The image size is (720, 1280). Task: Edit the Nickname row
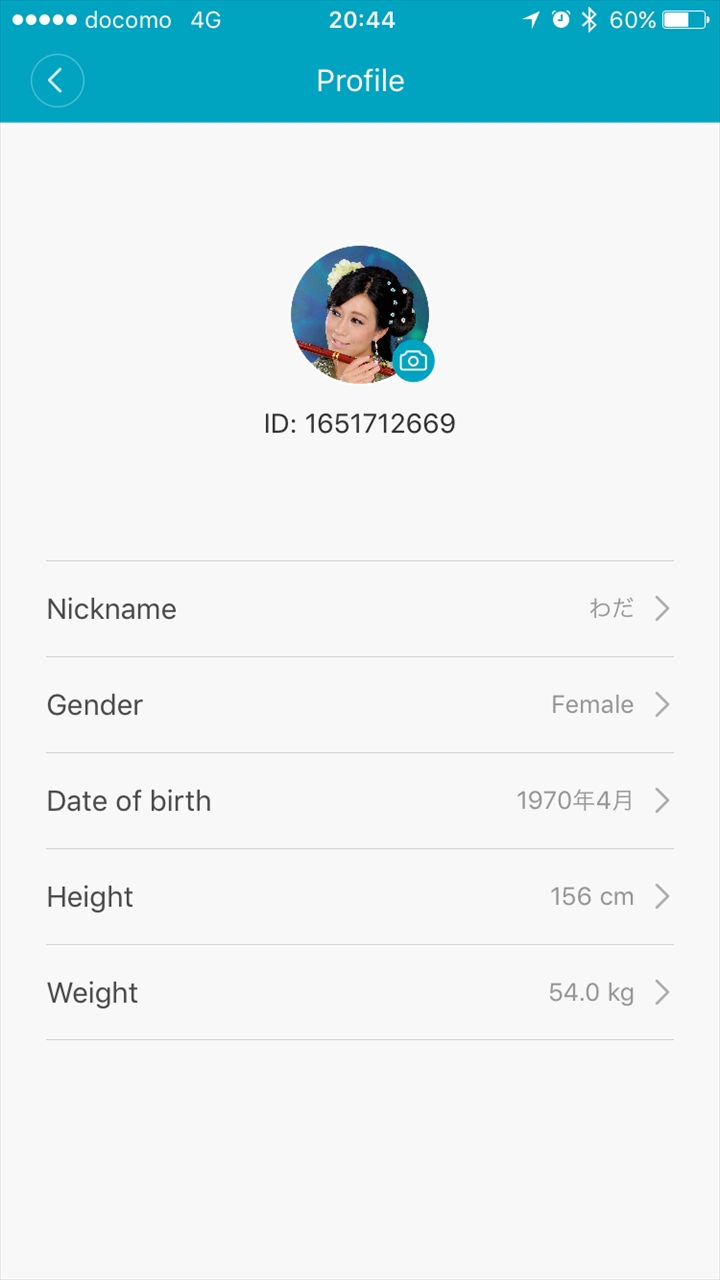pos(360,609)
